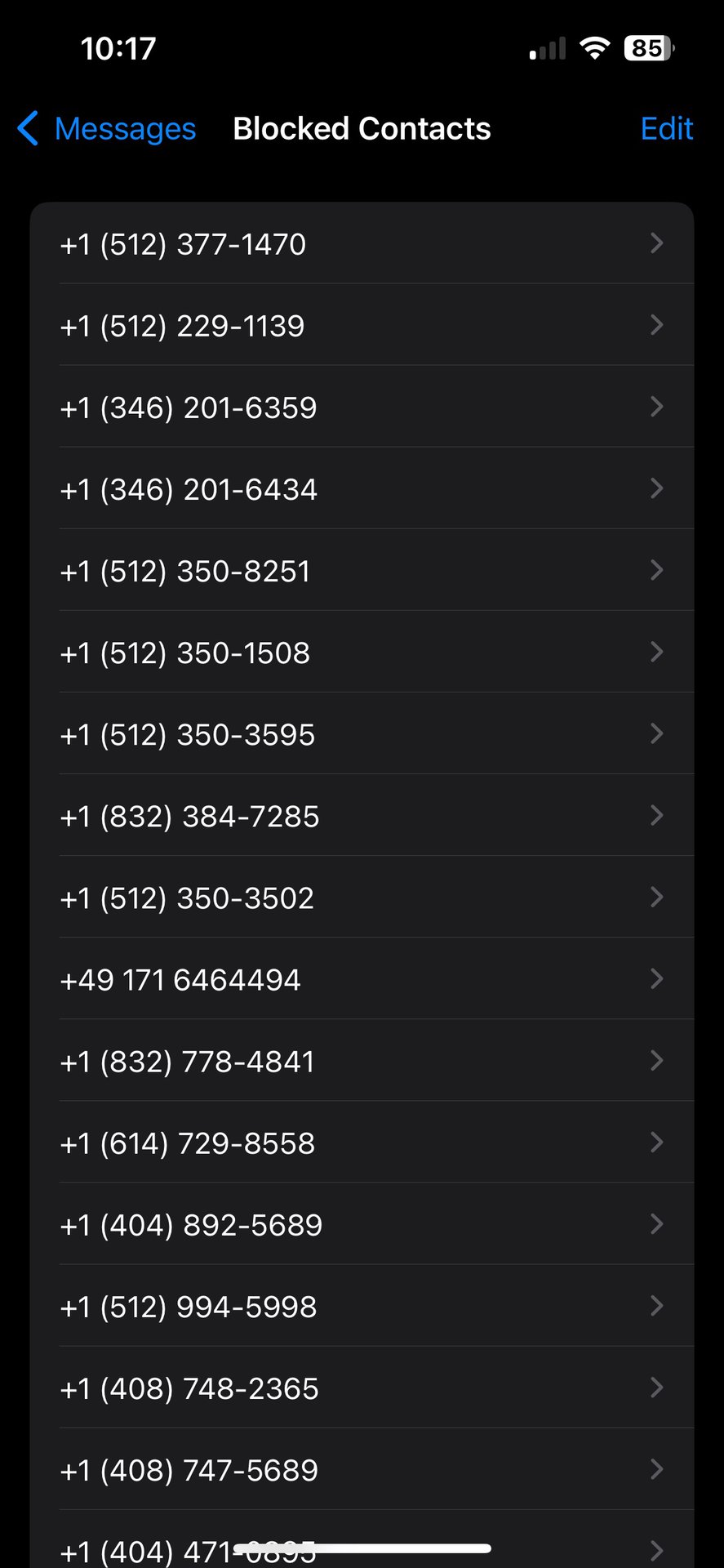Open blocked number +1 (512) 350-3502
This screenshot has height=1568, width=724.
pos(362,898)
